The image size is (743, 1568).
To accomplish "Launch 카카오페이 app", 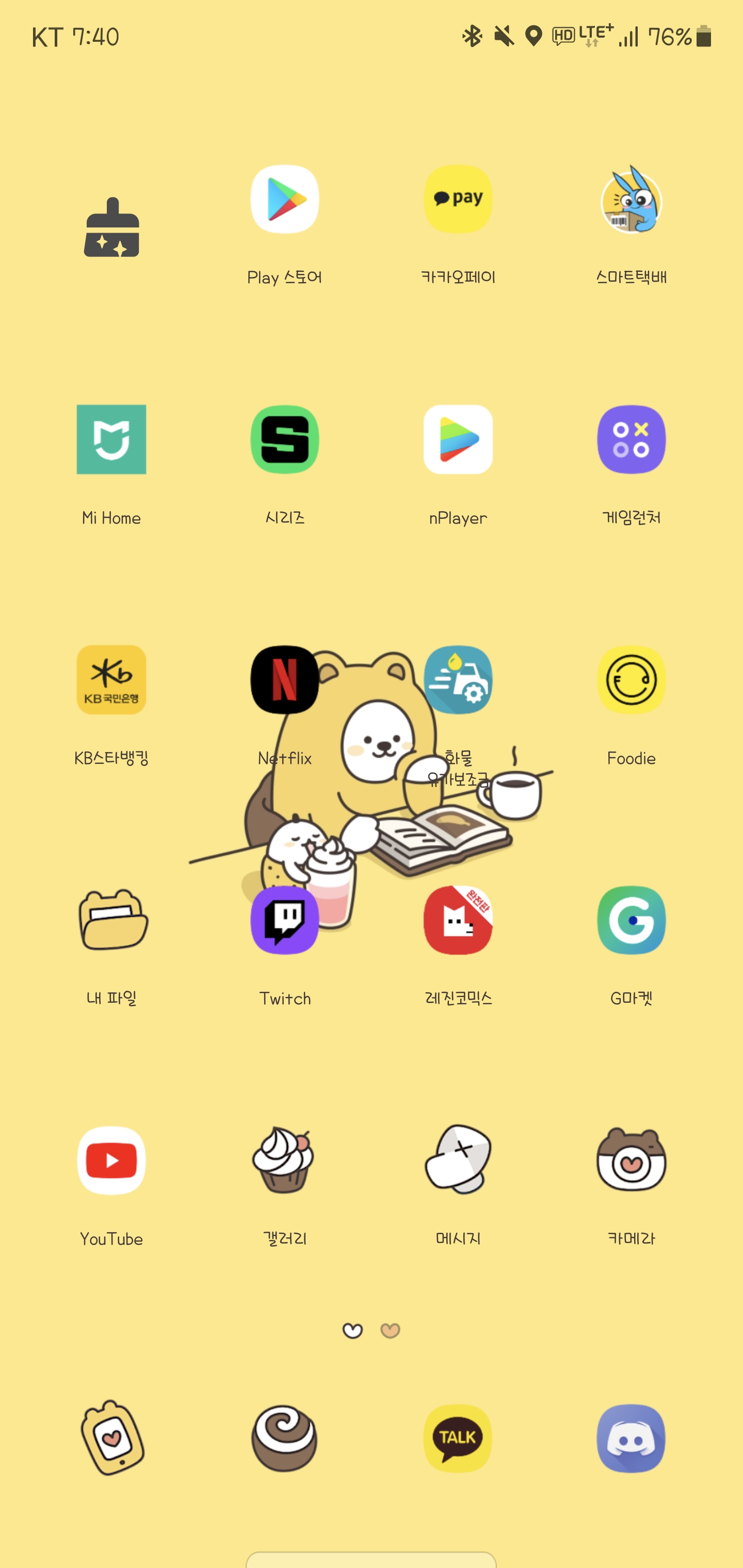I will 458,200.
